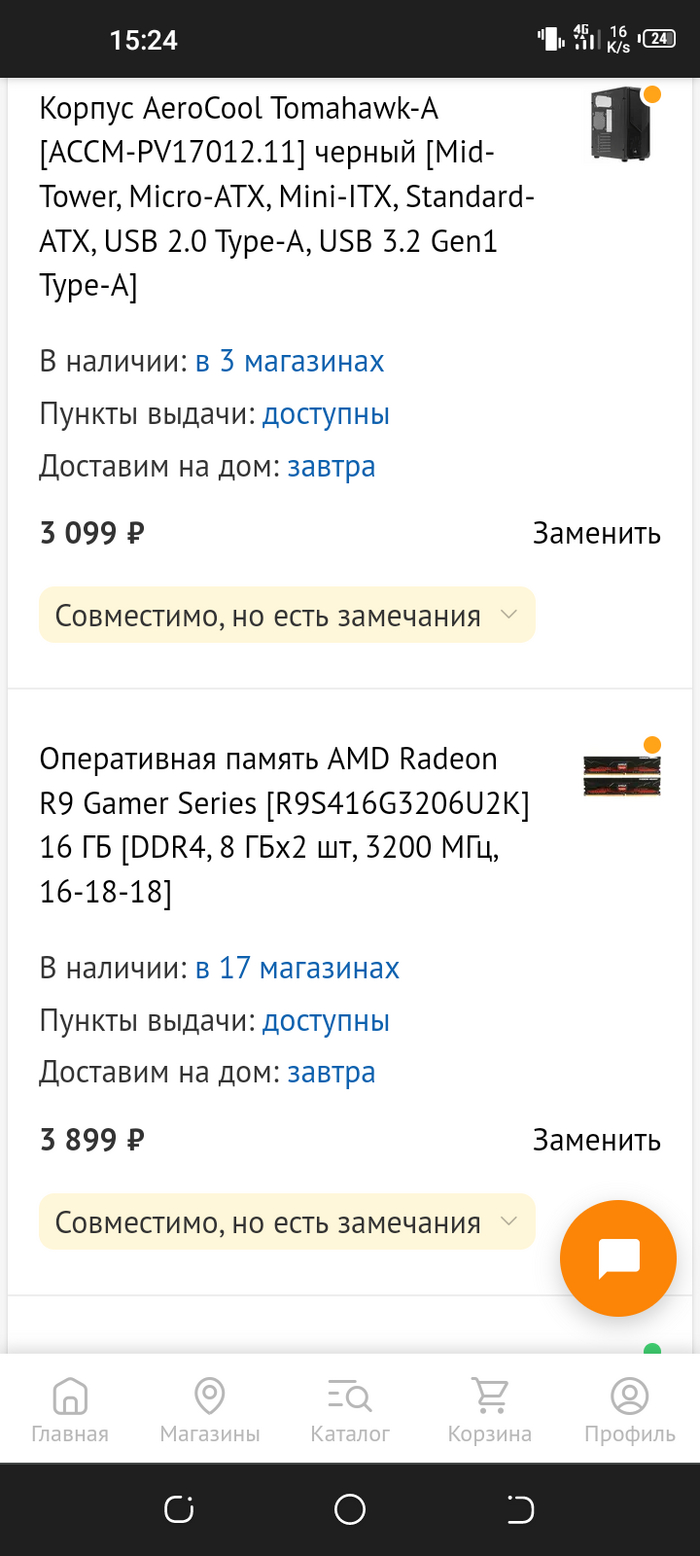View pickup points for AeroCool case
The image size is (700, 1556).
pos(325,414)
